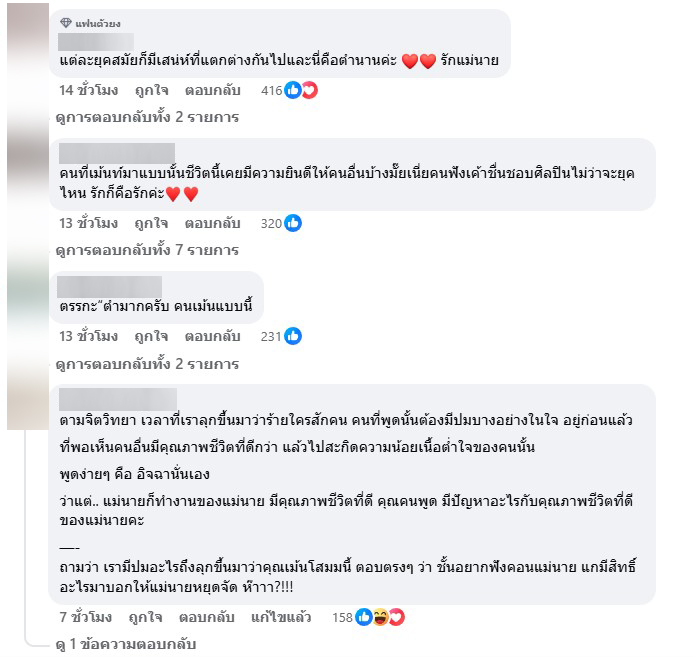Expand all 7 replies
The width and height of the screenshot is (695, 657).
146,250
